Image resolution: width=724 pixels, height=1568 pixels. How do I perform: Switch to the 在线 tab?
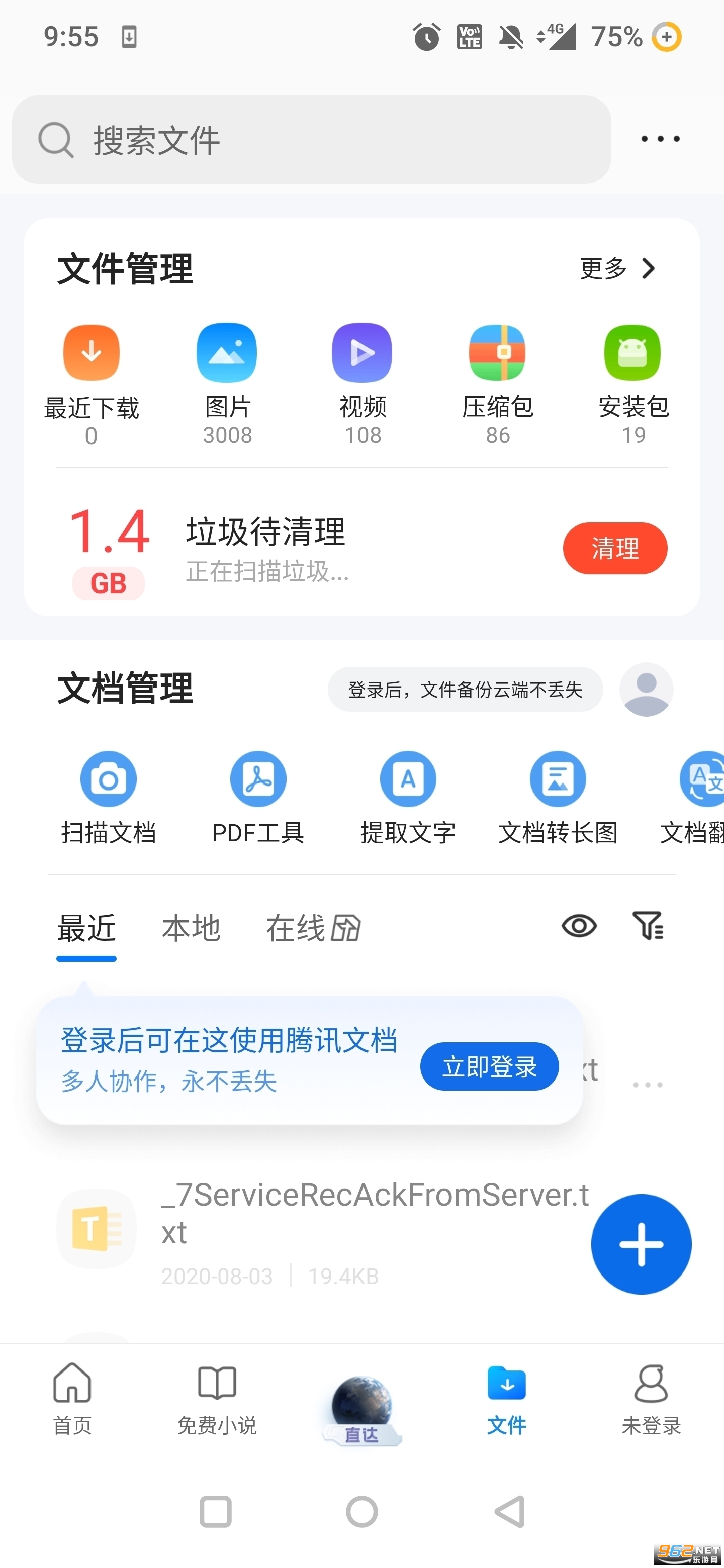tap(298, 928)
